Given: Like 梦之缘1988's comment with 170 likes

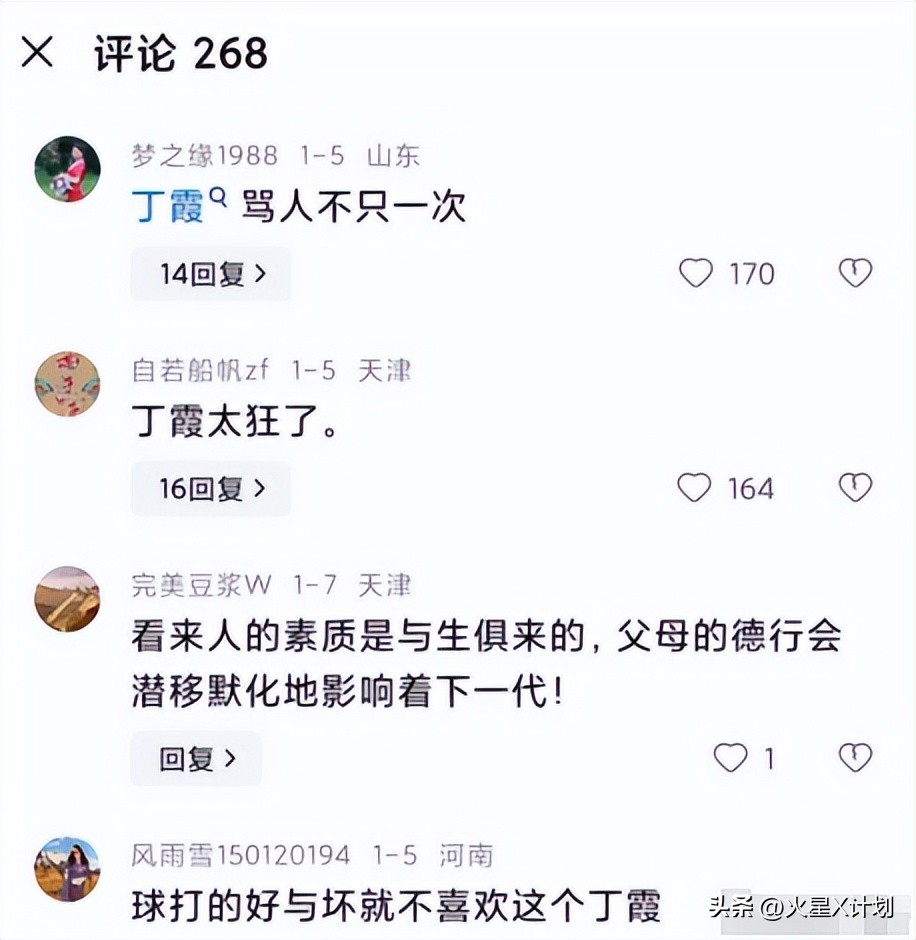Looking at the screenshot, I should [x=696, y=273].
